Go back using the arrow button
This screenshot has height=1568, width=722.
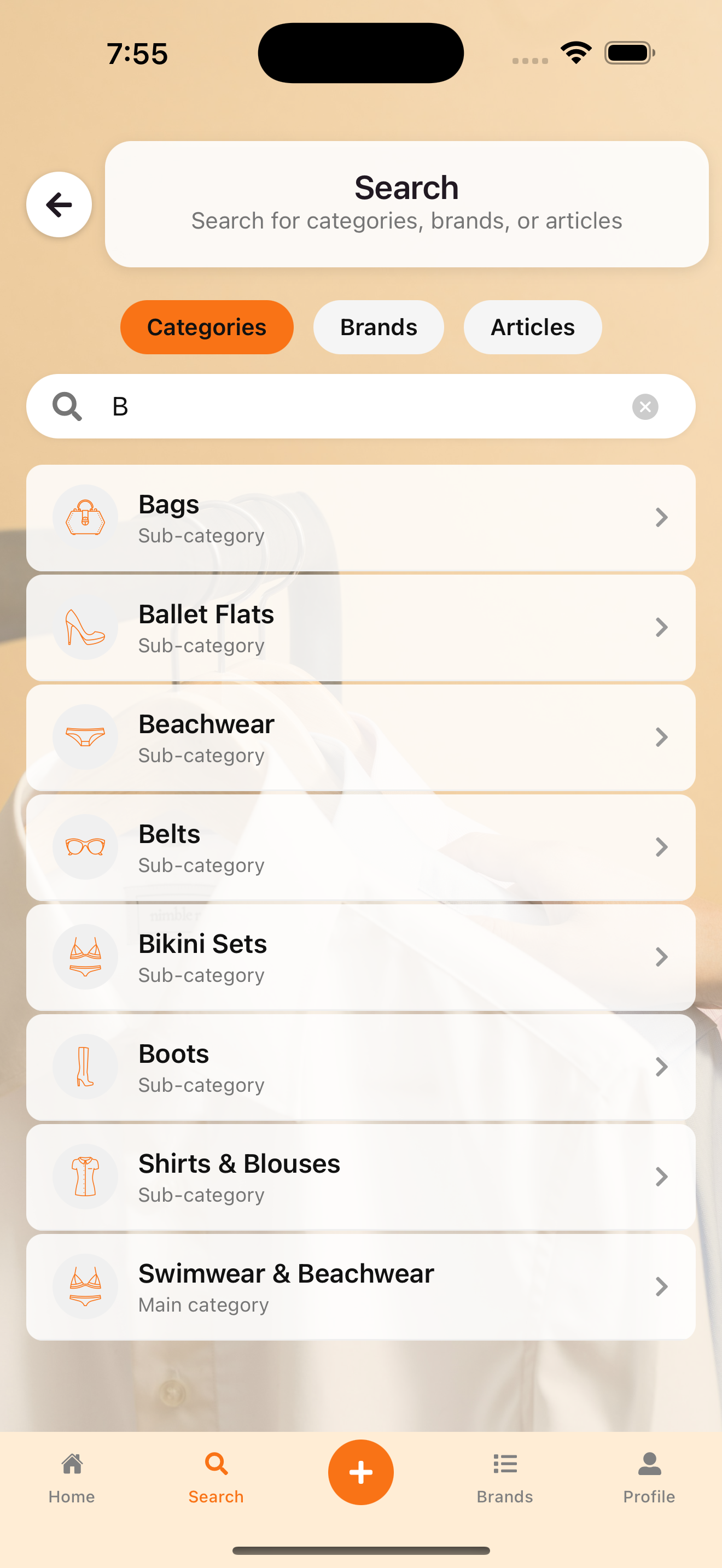(x=59, y=204)
